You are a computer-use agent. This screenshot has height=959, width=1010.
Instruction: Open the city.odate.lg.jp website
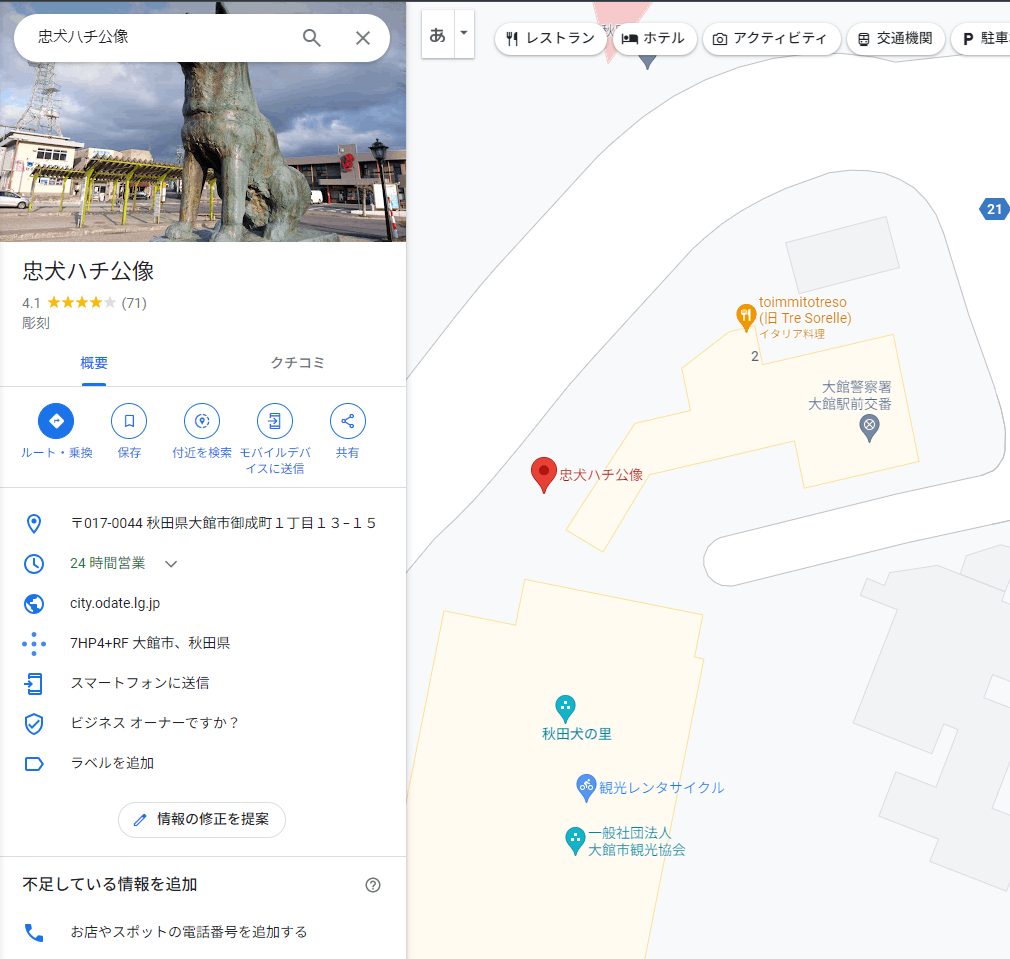(115, 603)
